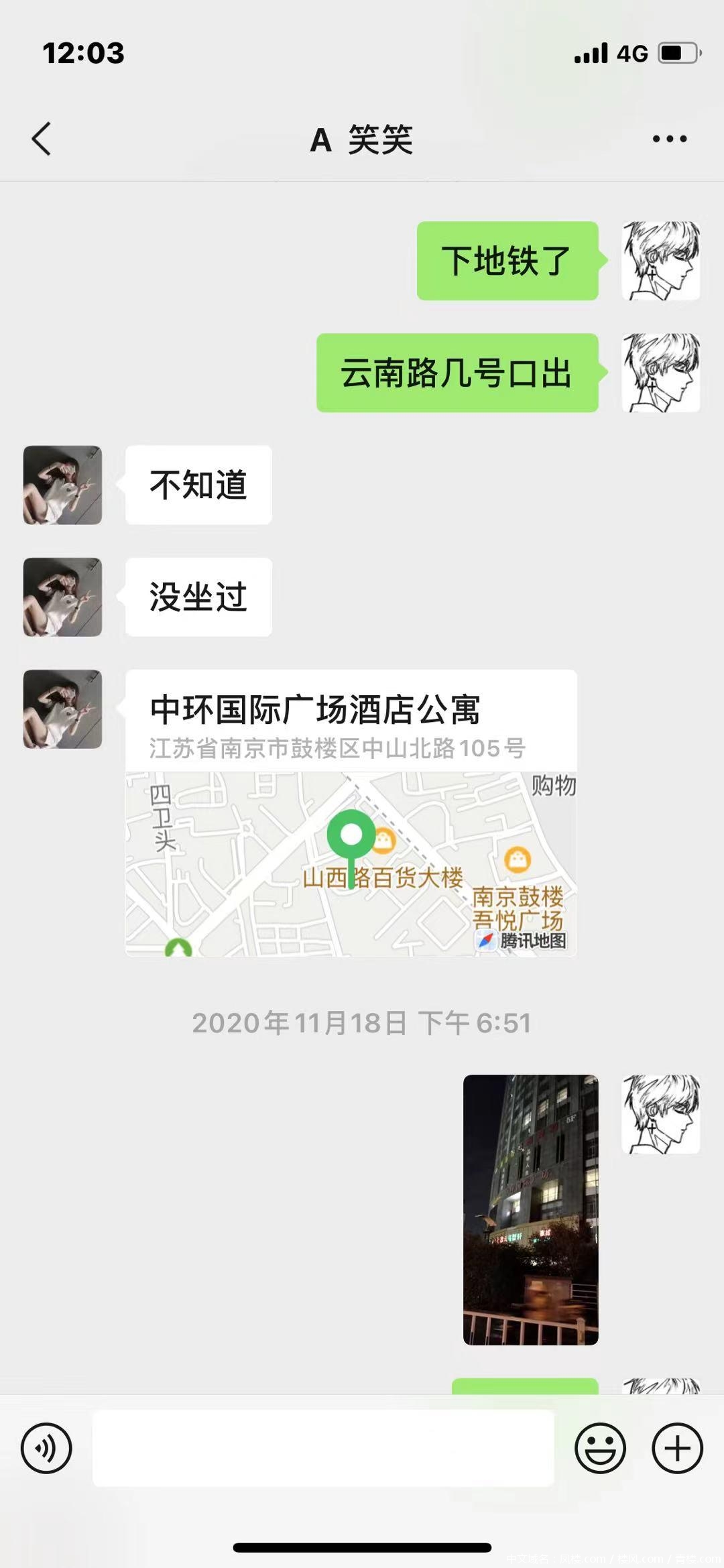Viewport: 724px width, 1568px height.
Task: Open the plus attachments panel
Action: [x=677, y=1448]
